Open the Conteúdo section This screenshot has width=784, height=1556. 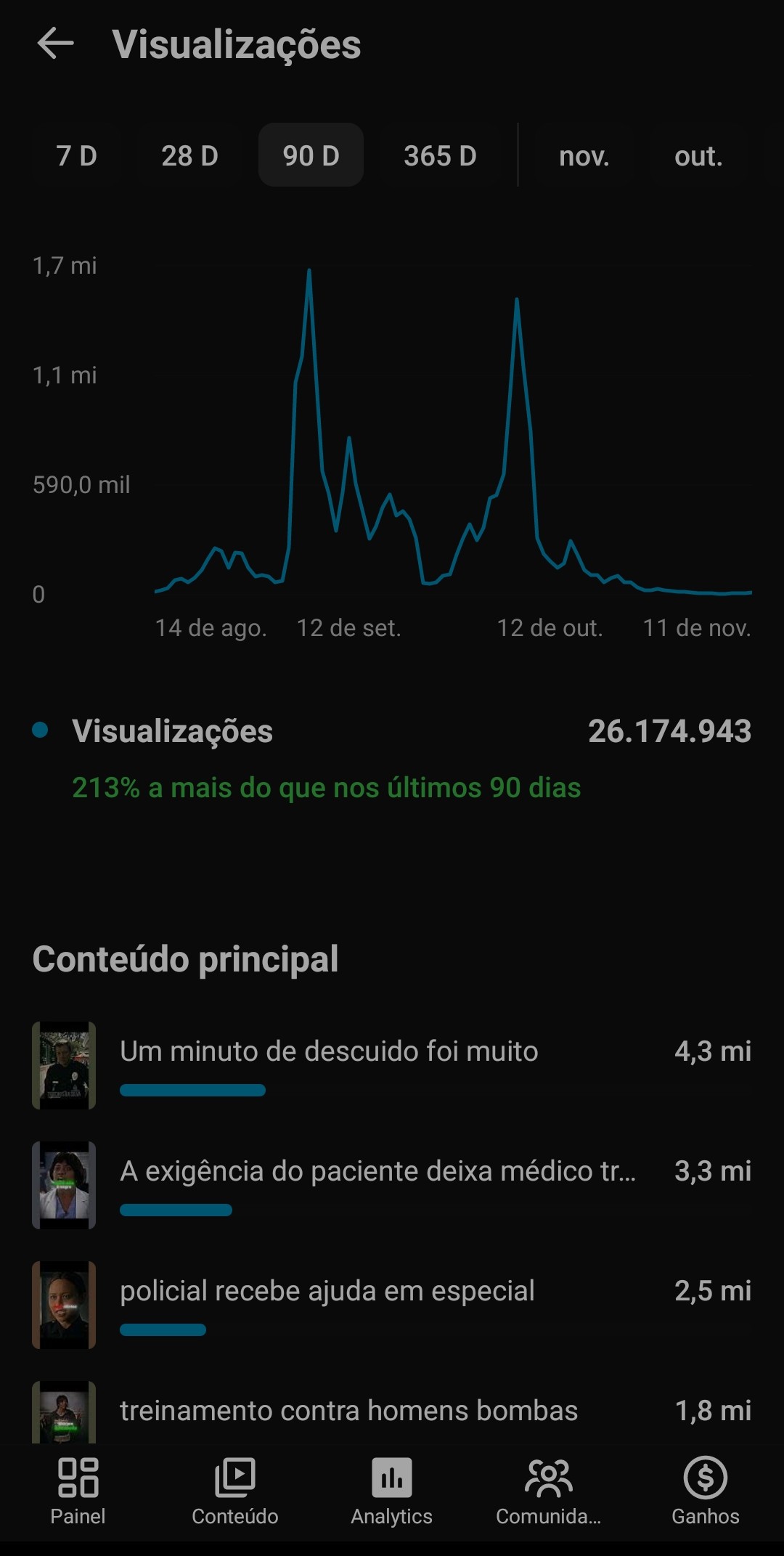pos(234,1492)
